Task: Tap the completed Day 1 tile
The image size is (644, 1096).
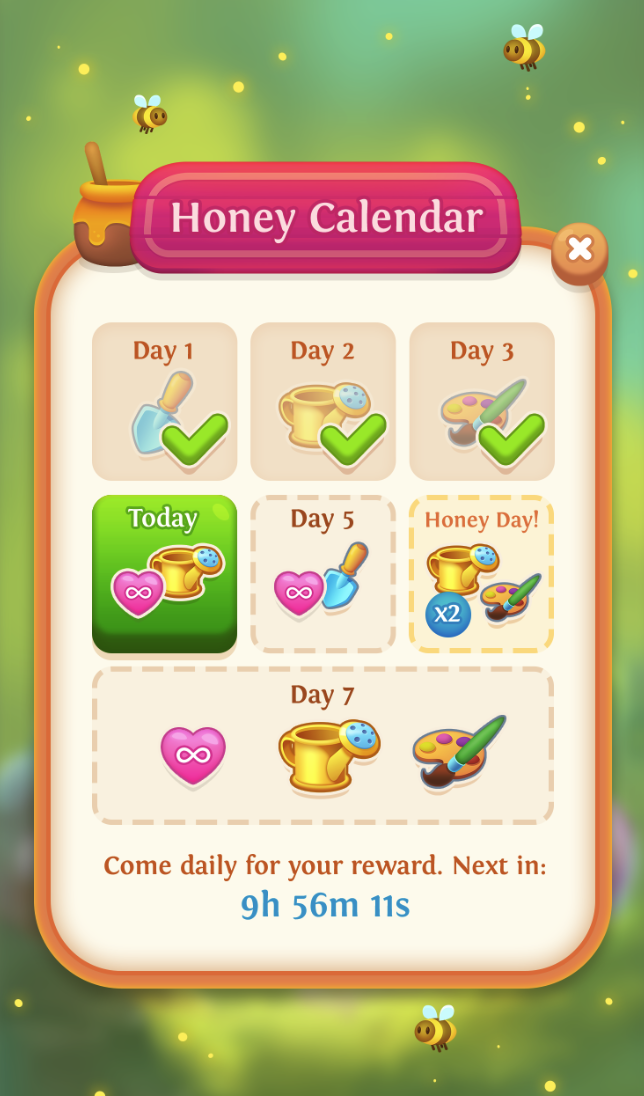Action: click(x=164, y=401)
